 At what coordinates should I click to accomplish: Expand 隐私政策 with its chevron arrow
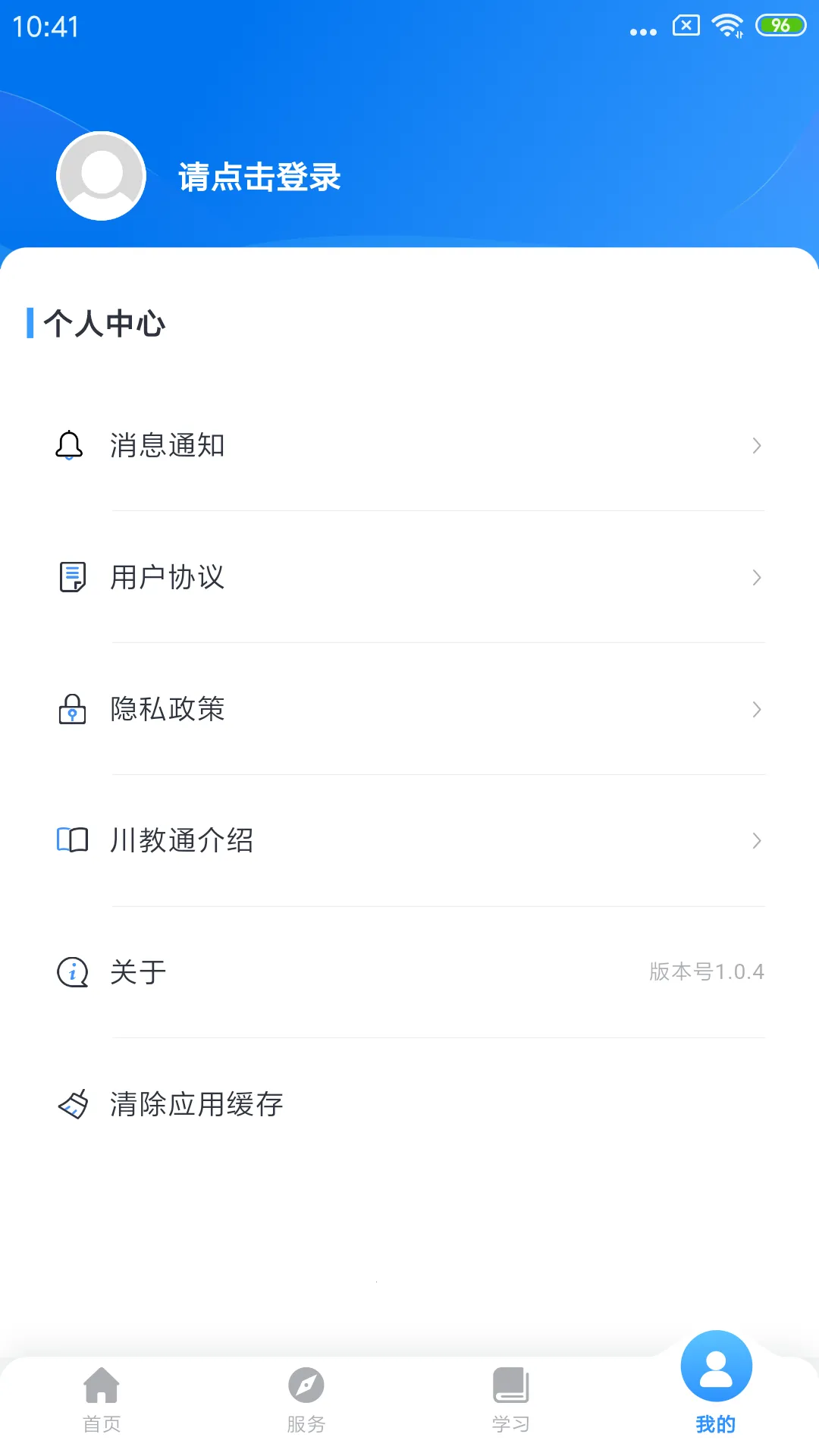click(757, 709)
